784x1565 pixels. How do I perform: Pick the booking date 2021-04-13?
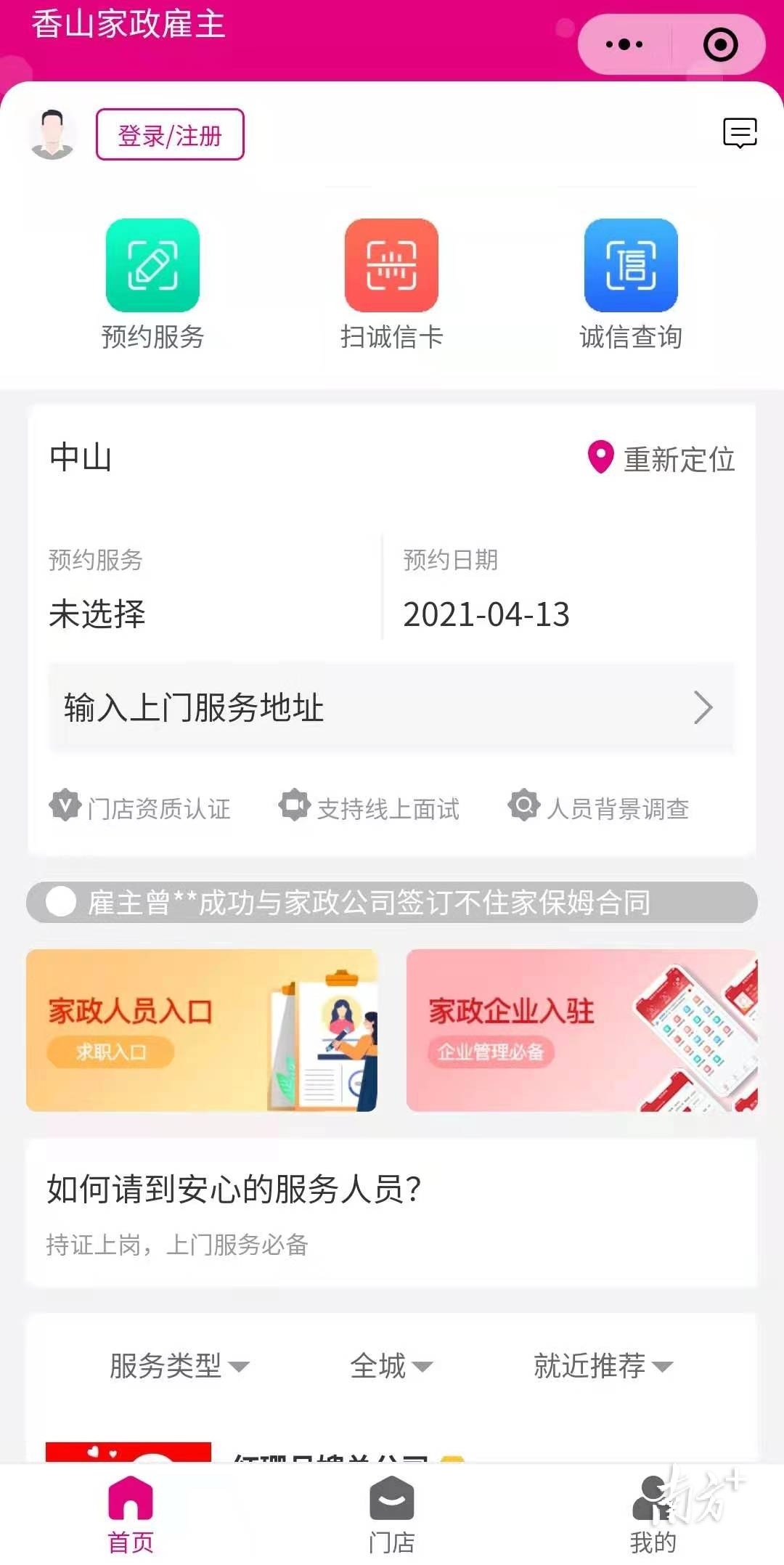[486, 614]
